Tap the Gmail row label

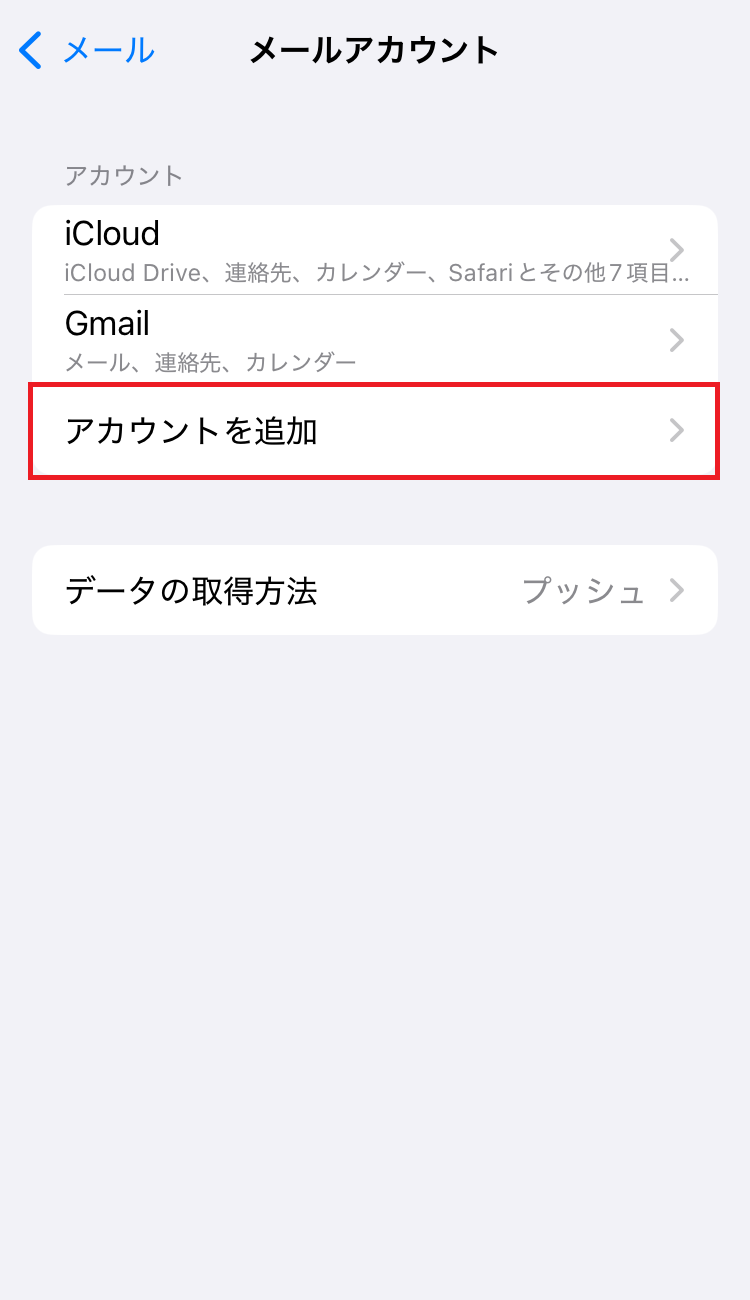(x=106, y=323)
